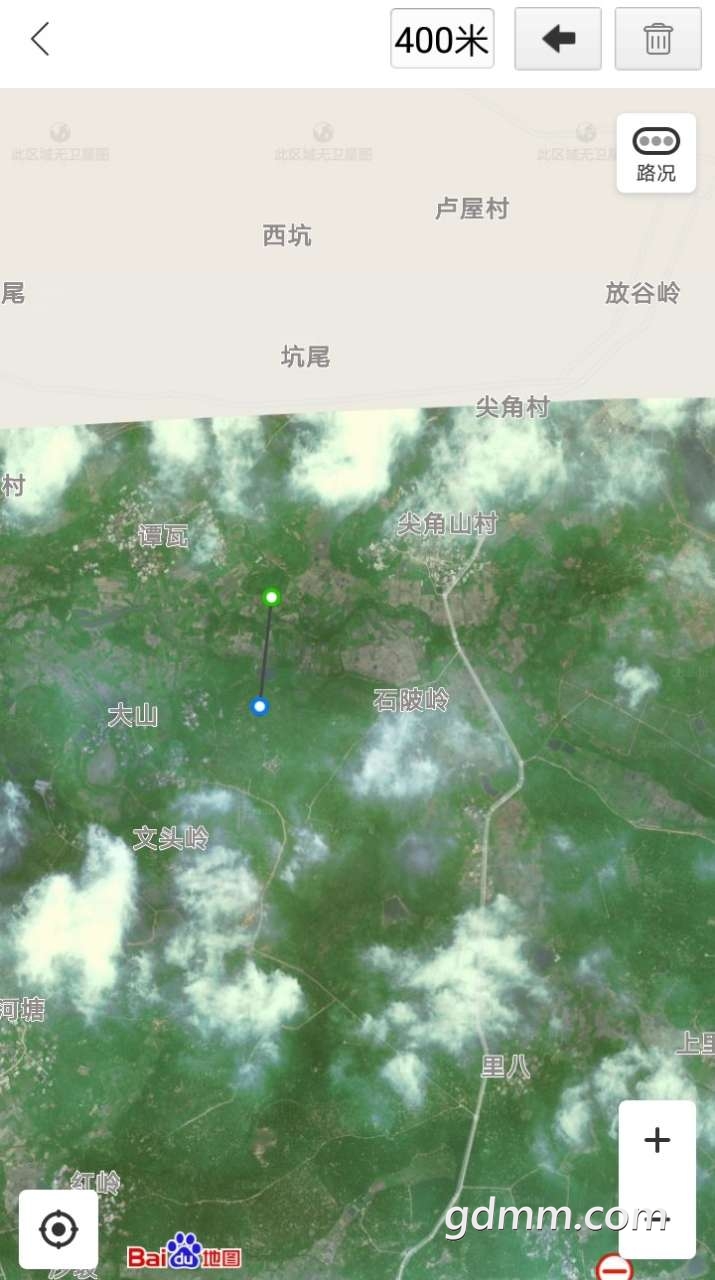Select the green start point marker
This screenshot has width=715, height=1280.
(271, 598)
